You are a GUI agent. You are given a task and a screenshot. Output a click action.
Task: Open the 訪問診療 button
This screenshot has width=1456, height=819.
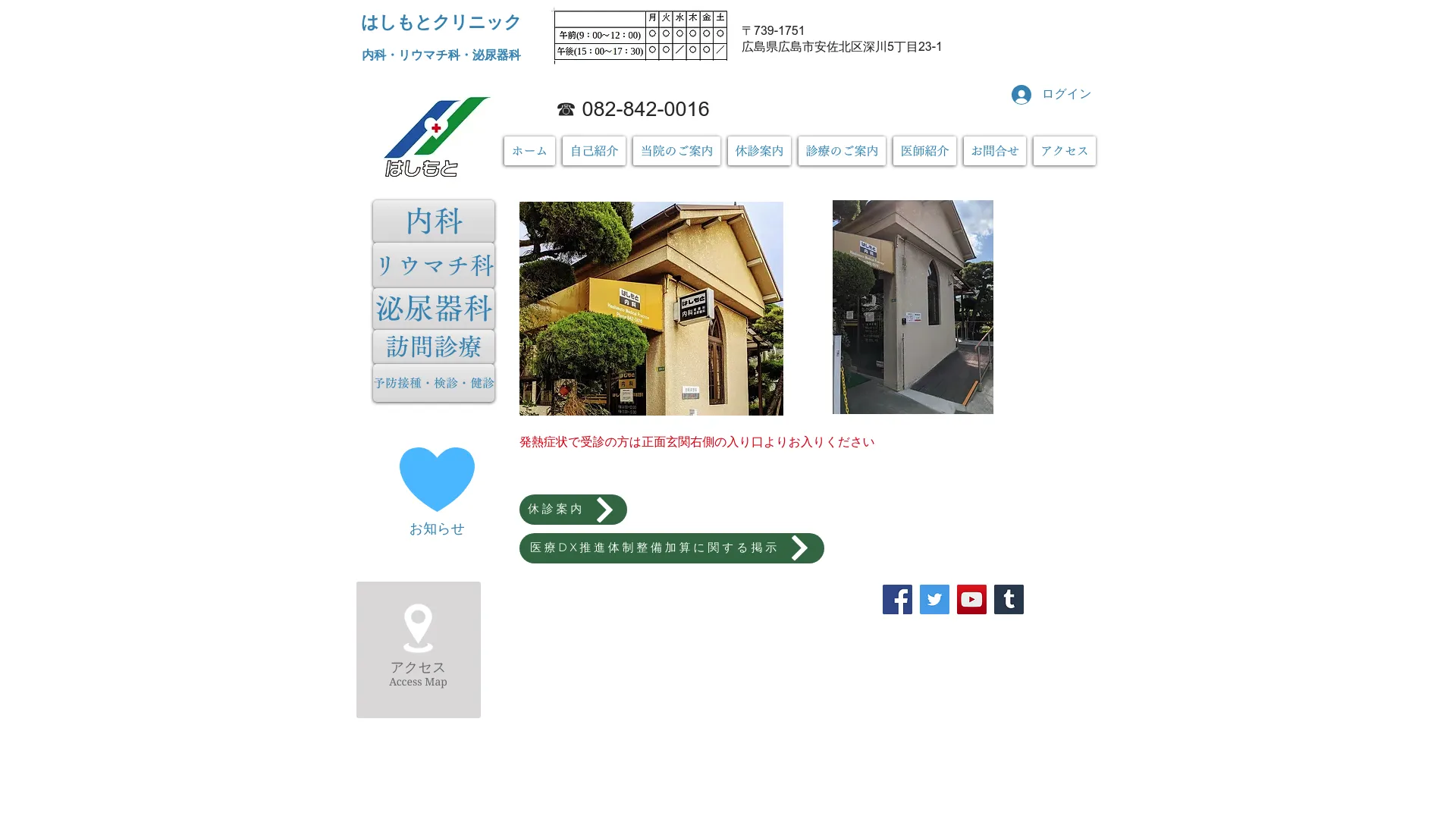click(434, 347)
